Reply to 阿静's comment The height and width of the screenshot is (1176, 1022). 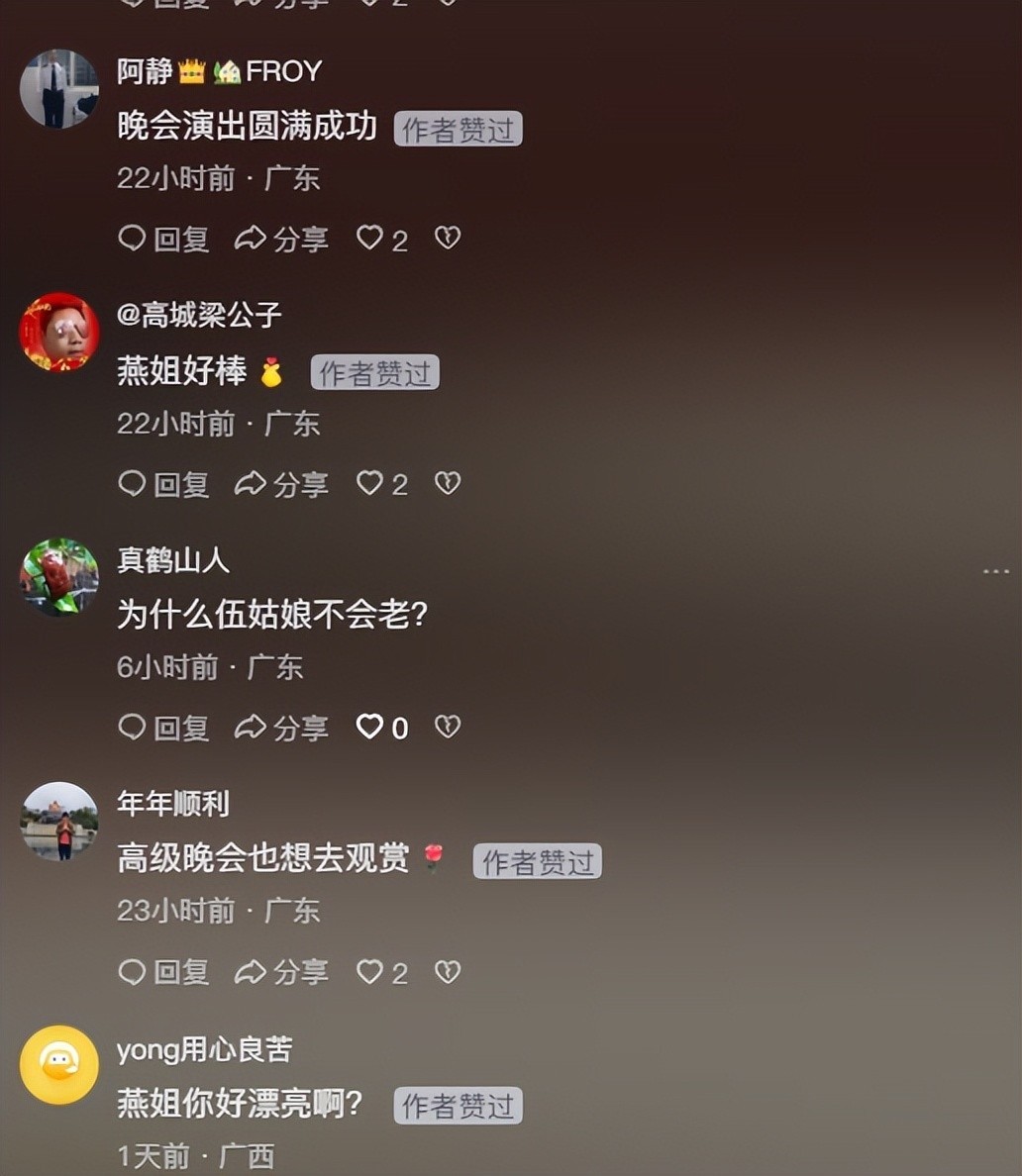point(163,239)
